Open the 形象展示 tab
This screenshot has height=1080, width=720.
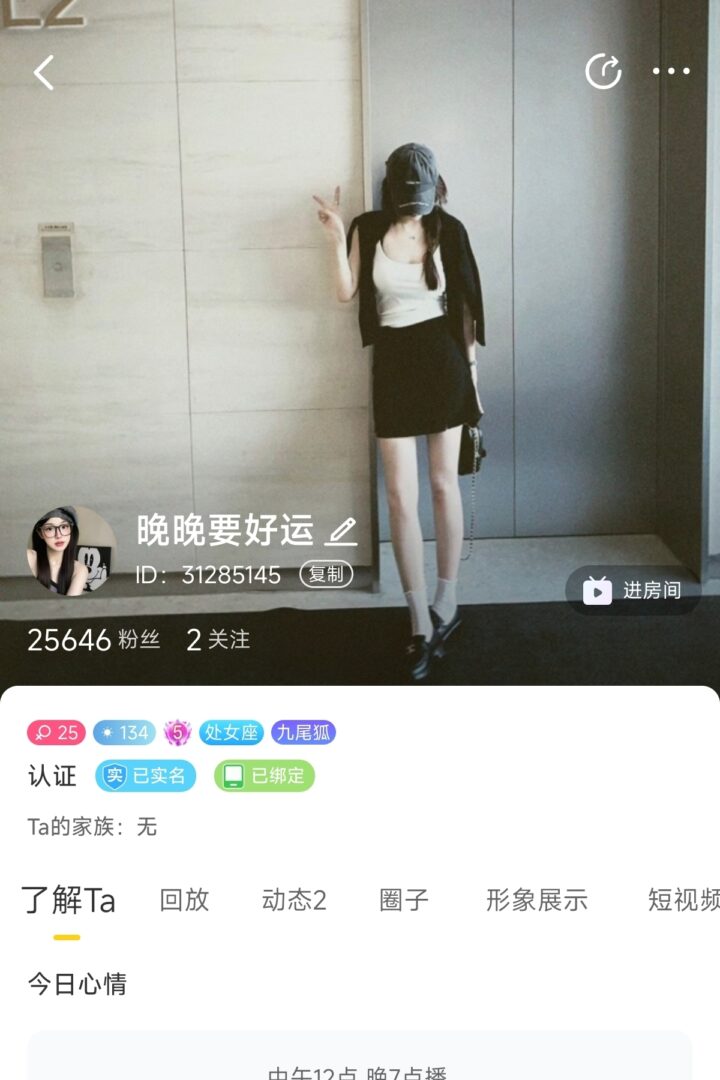[x=537, y=900]
